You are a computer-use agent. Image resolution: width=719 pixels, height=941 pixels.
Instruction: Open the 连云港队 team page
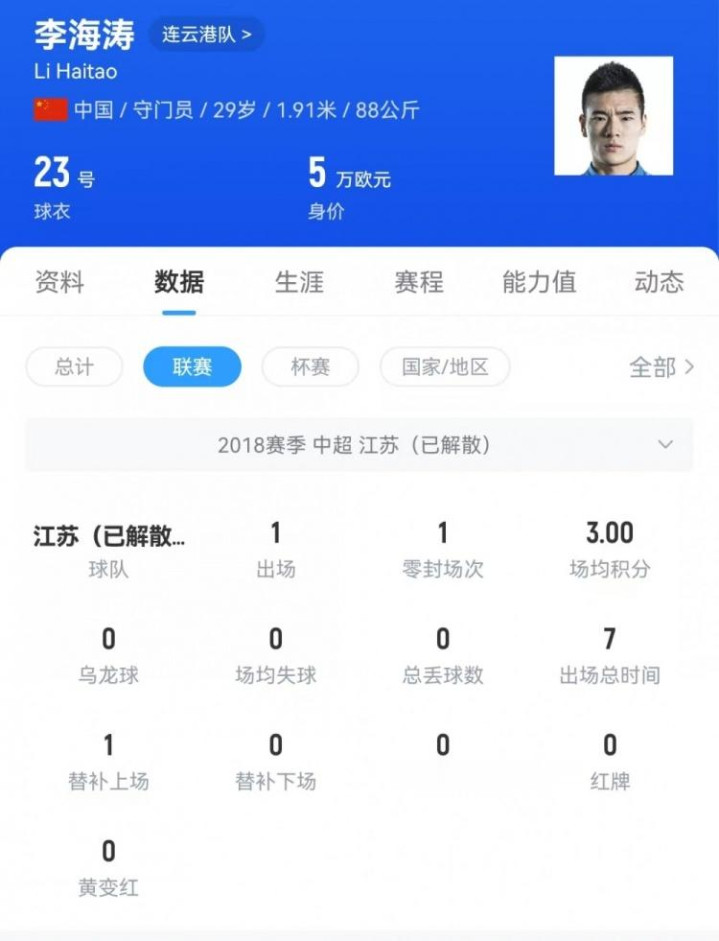pos(207,34)
